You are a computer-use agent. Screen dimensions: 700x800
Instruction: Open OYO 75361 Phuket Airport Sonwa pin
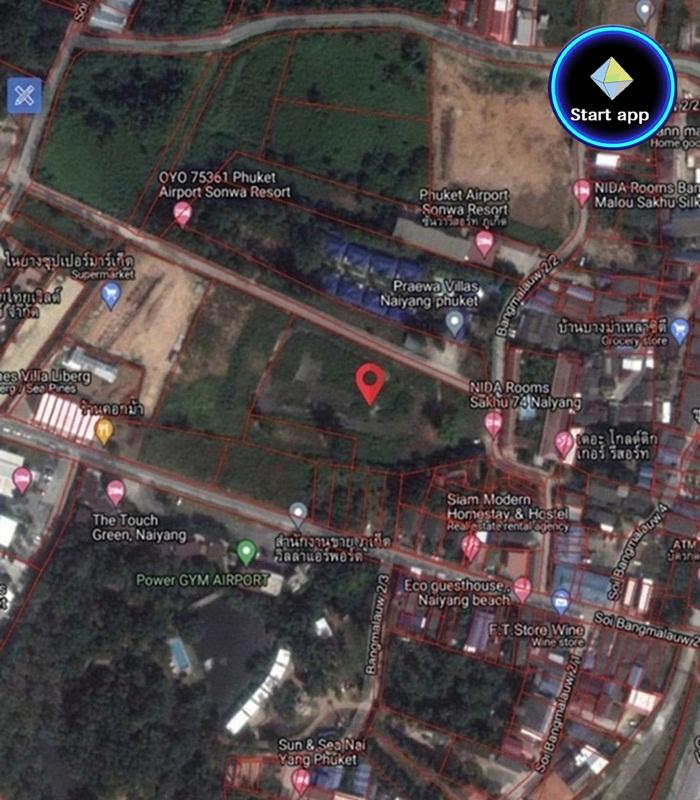click(182, 212)
